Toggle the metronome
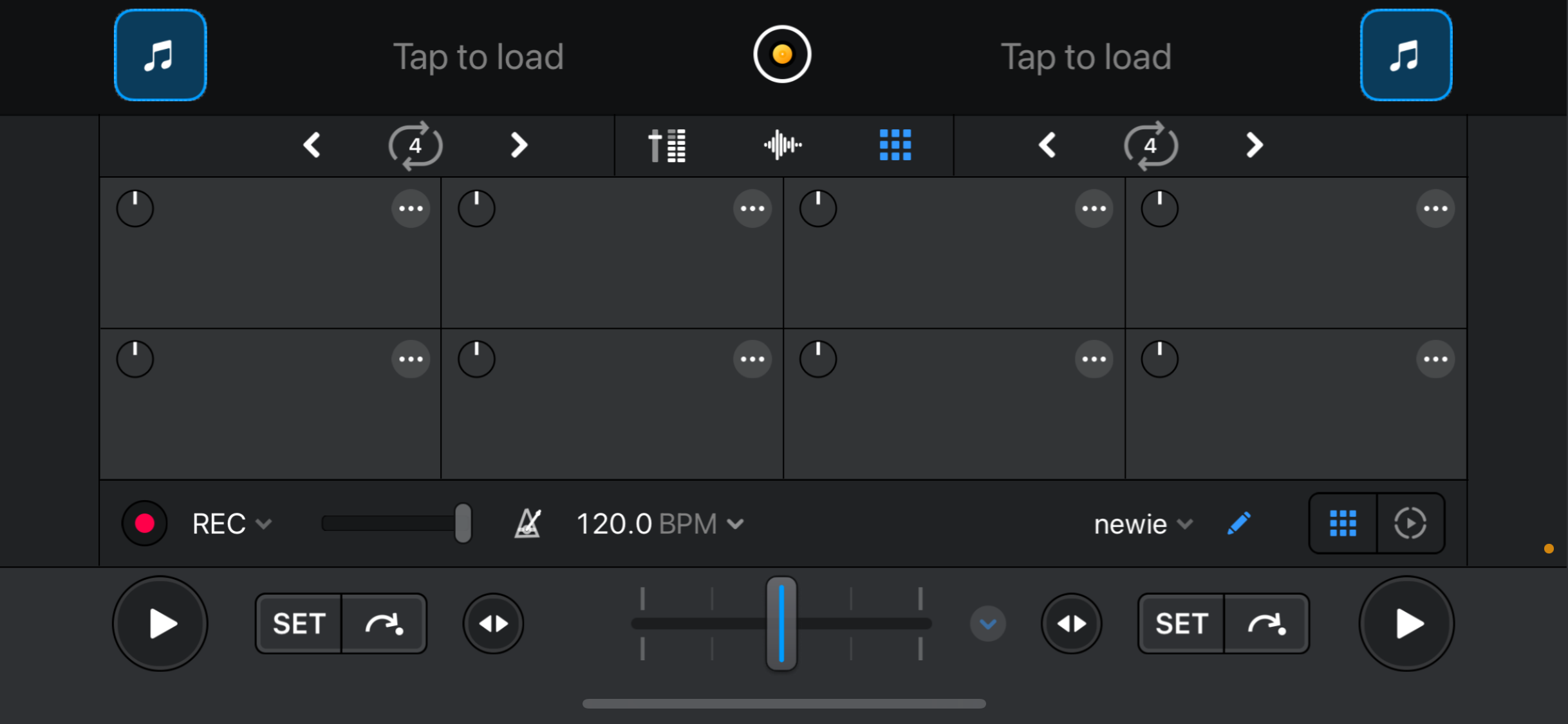The height and width of the screenshot is (724, 1568). 528,524
